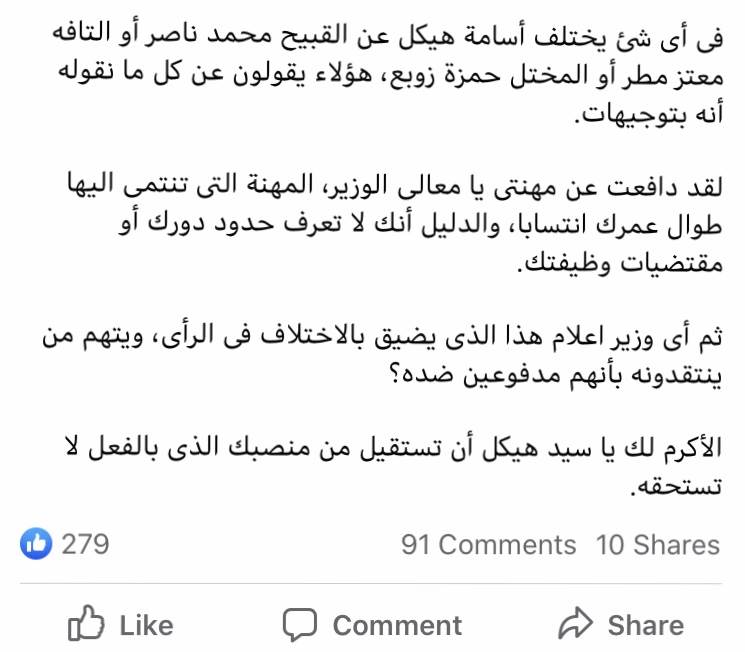The image size is (745, 652).
Task: Like this Facebook post
Action: point(121,626)
